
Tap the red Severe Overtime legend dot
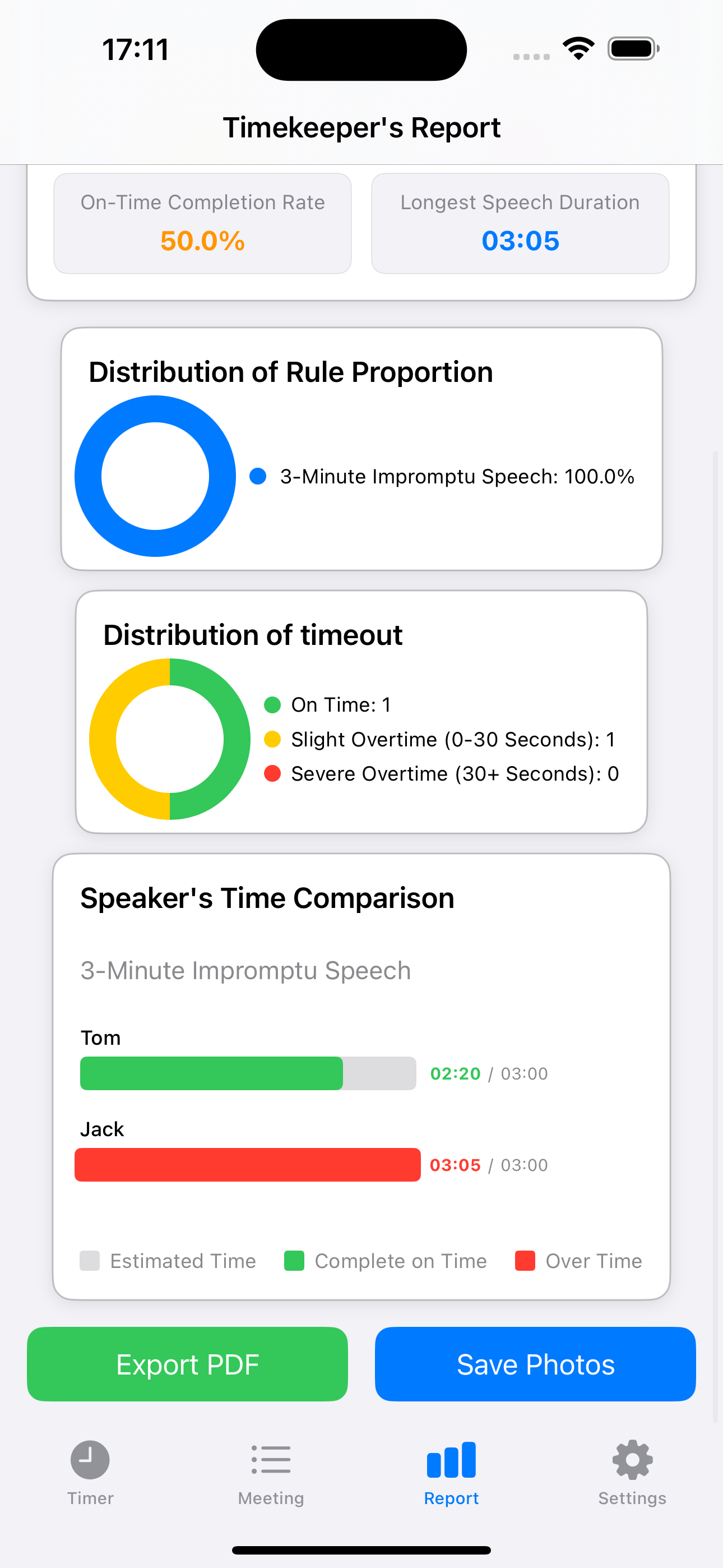click(271, 774)
